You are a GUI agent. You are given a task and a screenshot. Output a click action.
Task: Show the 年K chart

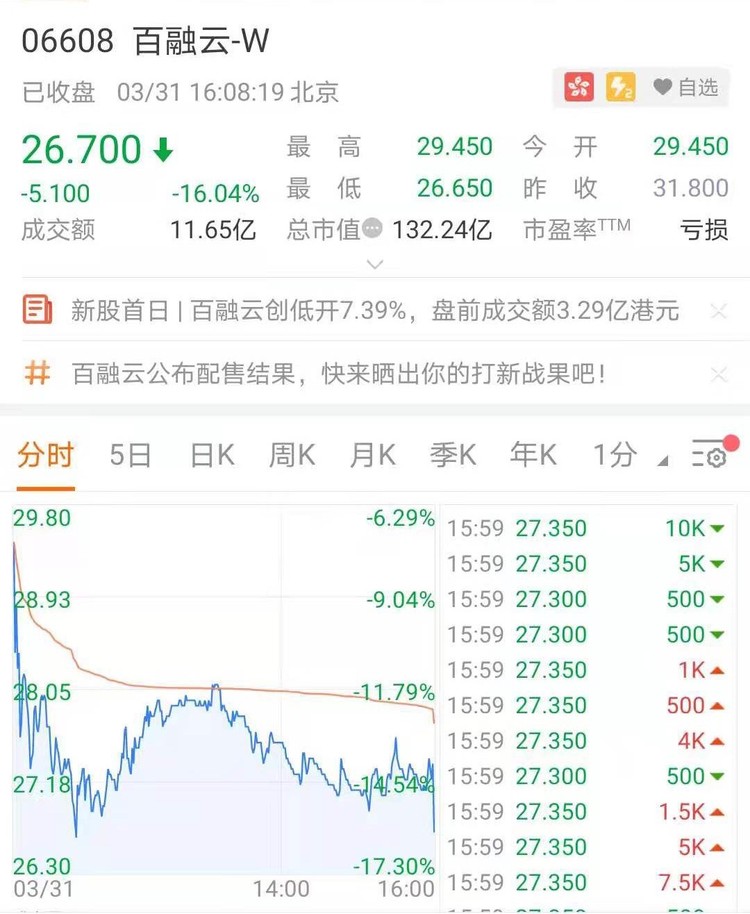point(533,455)
